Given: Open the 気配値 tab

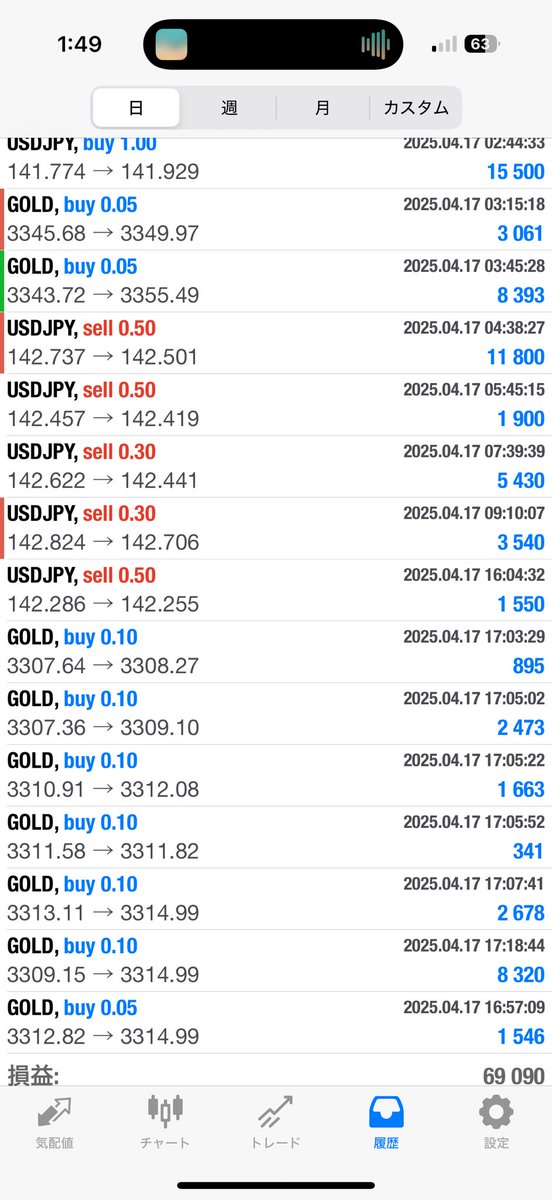Looking at the screenshot, I should 55,1122.
